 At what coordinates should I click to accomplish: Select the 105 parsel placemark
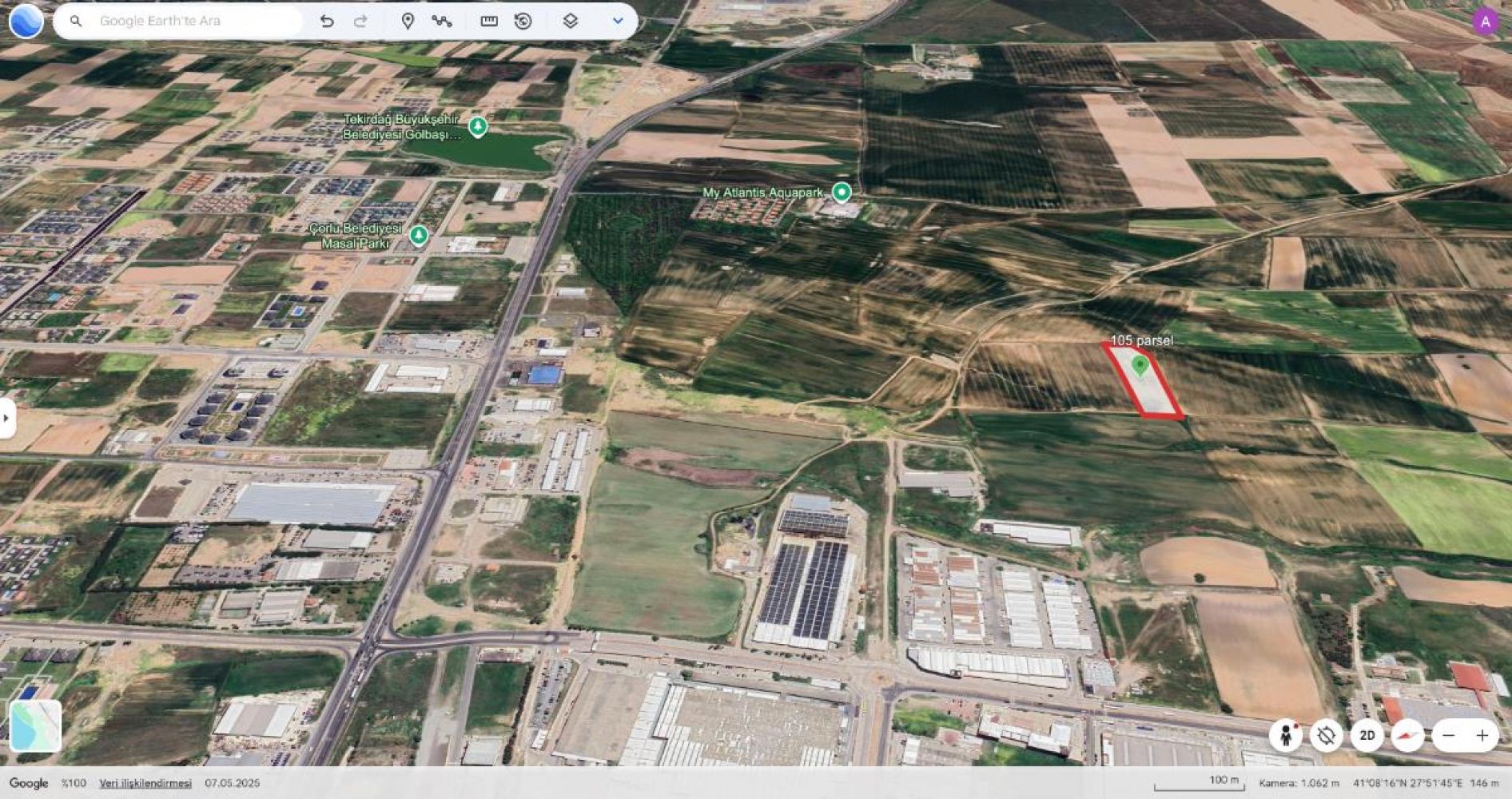(x=1140, y=367)
